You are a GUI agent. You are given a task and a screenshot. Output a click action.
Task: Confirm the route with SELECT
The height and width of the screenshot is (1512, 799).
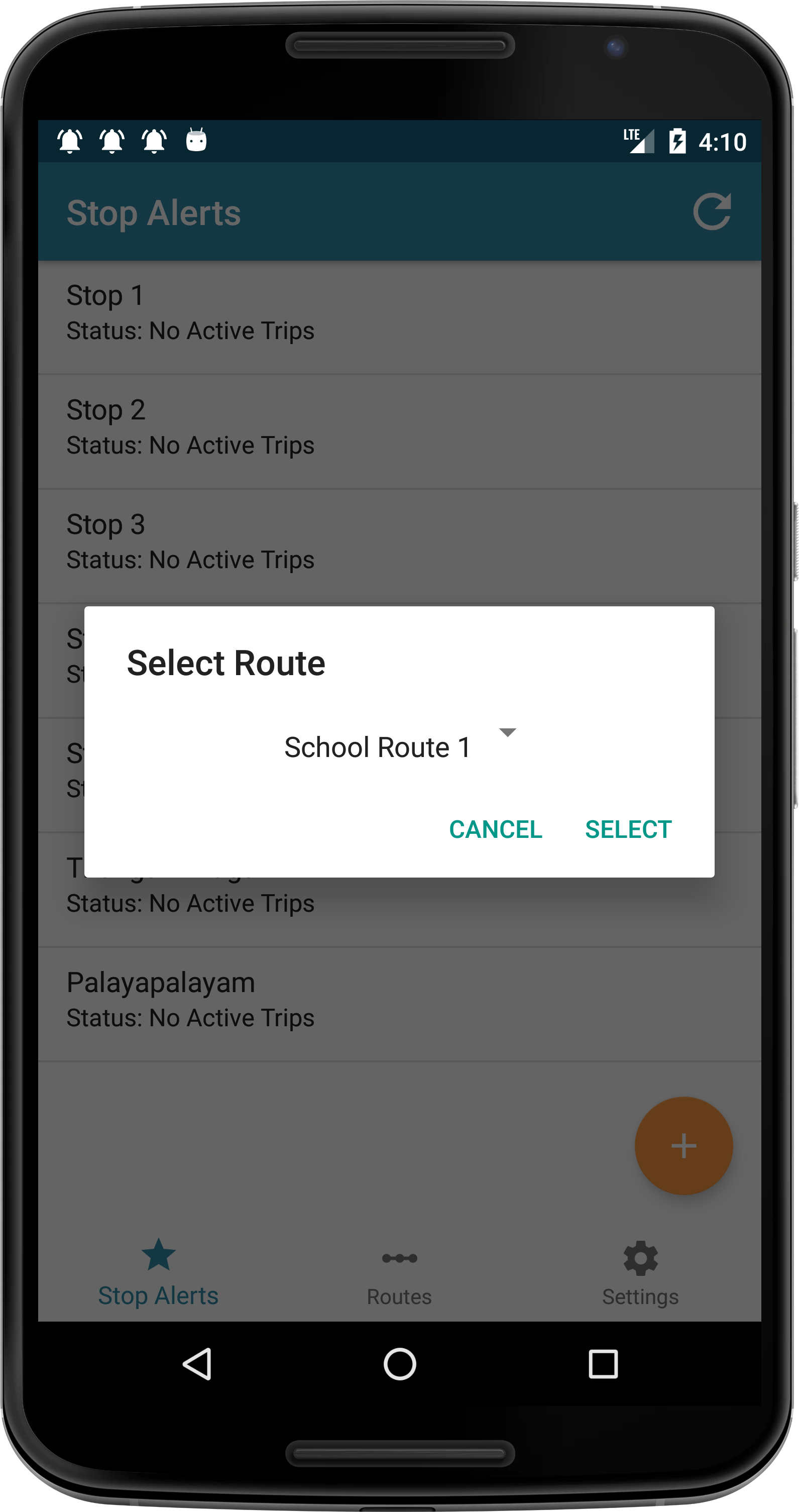[x=628, y=829]
